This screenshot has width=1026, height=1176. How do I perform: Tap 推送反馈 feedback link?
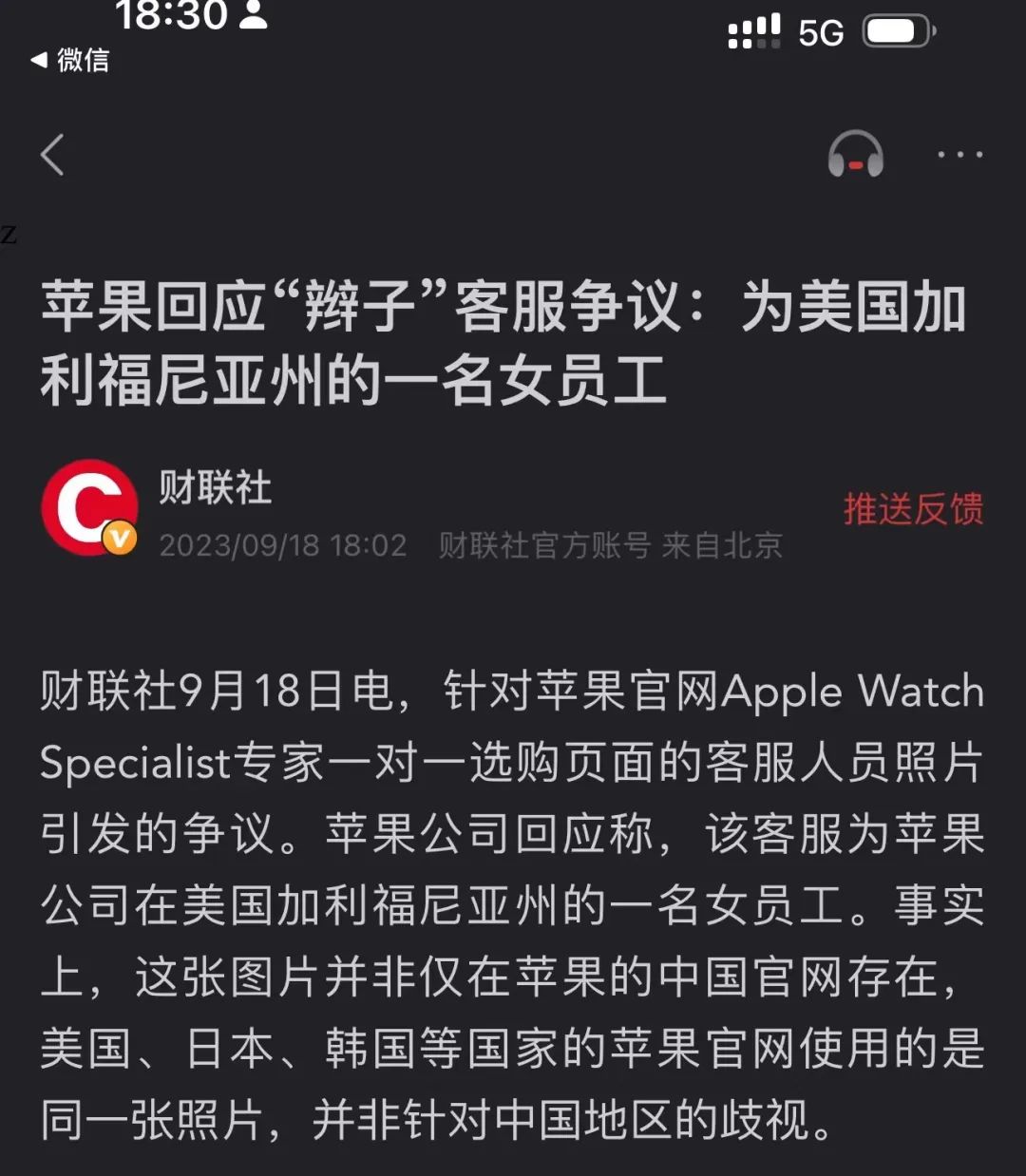(x=913, y=509)
